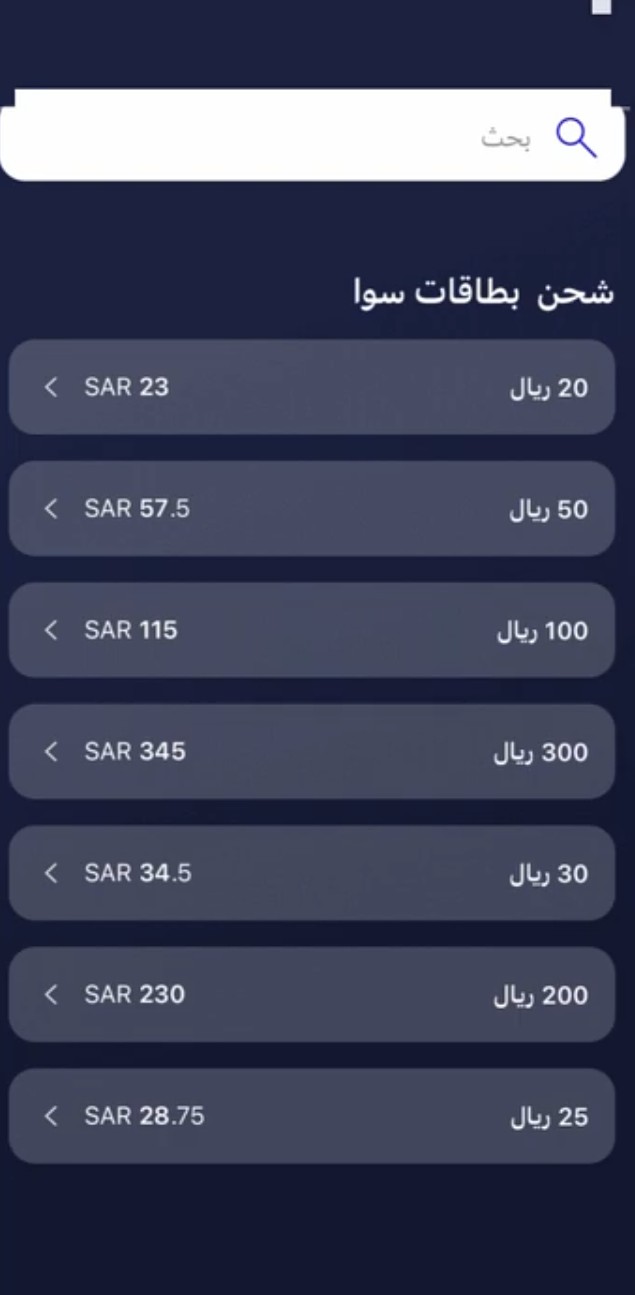Open the 300 ريال card priced SAR 345
Screen dimensions: 635x1295
click(x=312, y=751)
